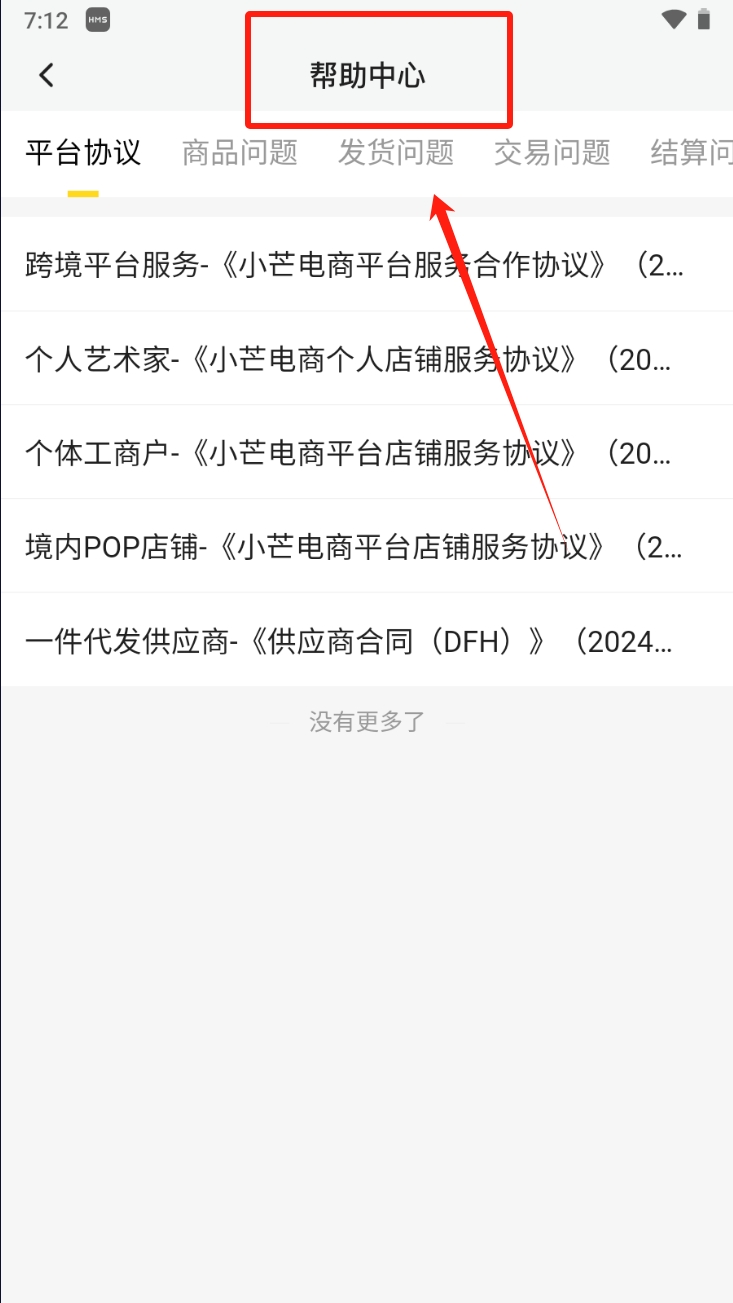Screen dimensions: 733x1303
Task: Open the partially visible 结算 tab
Action: 691,153
